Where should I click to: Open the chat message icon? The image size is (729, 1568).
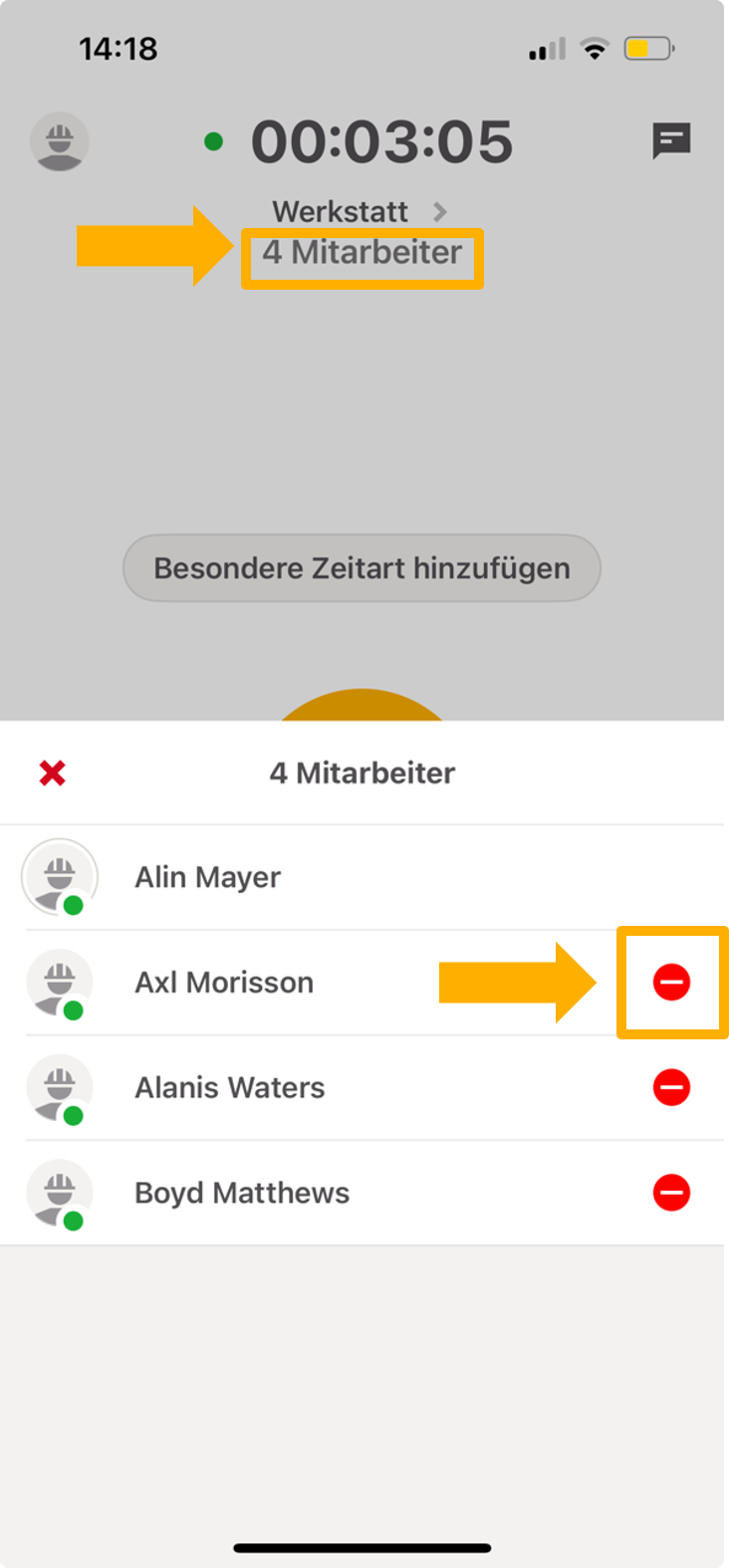tap(671, 140)
